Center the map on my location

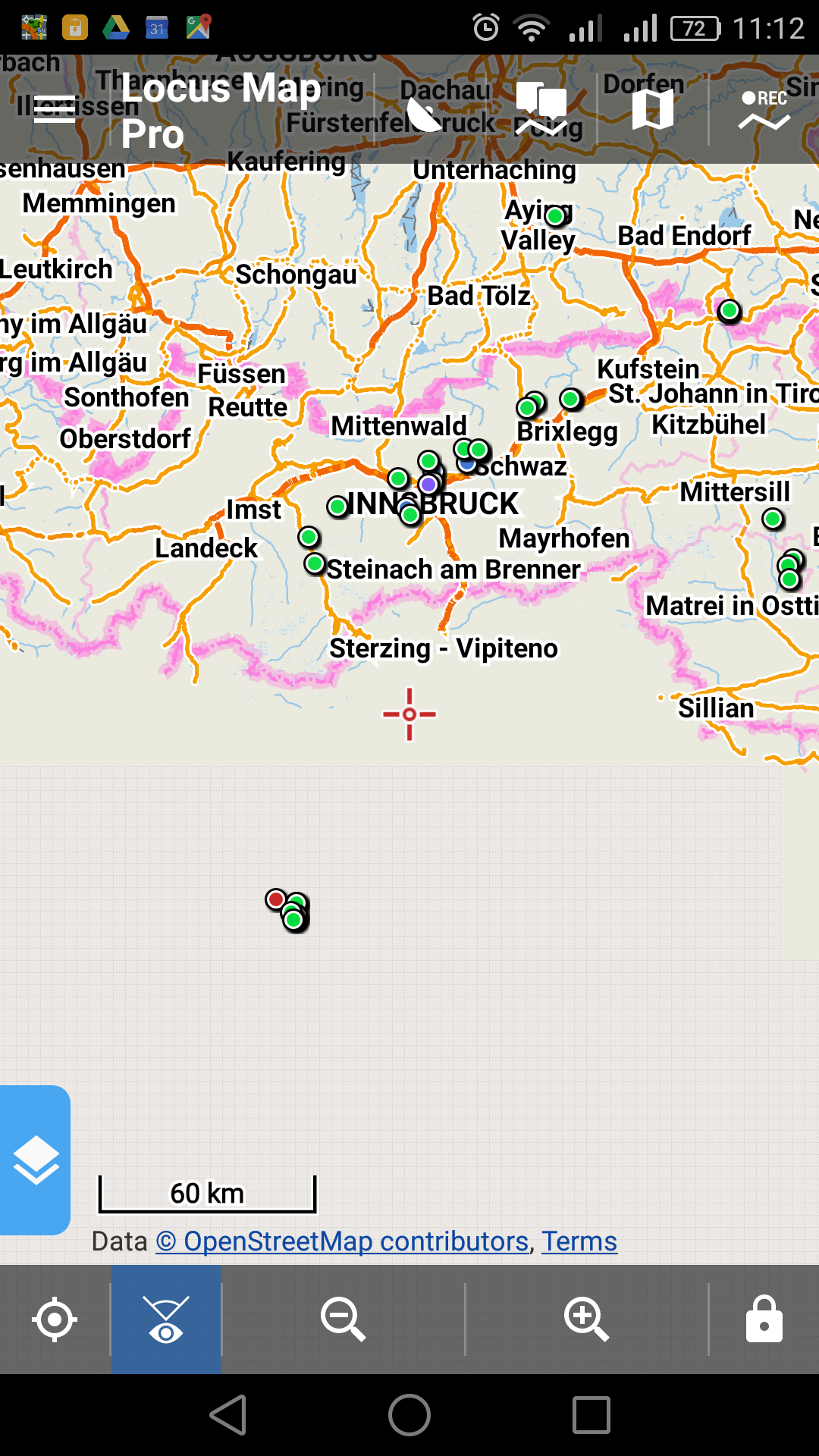[55, 1319]
